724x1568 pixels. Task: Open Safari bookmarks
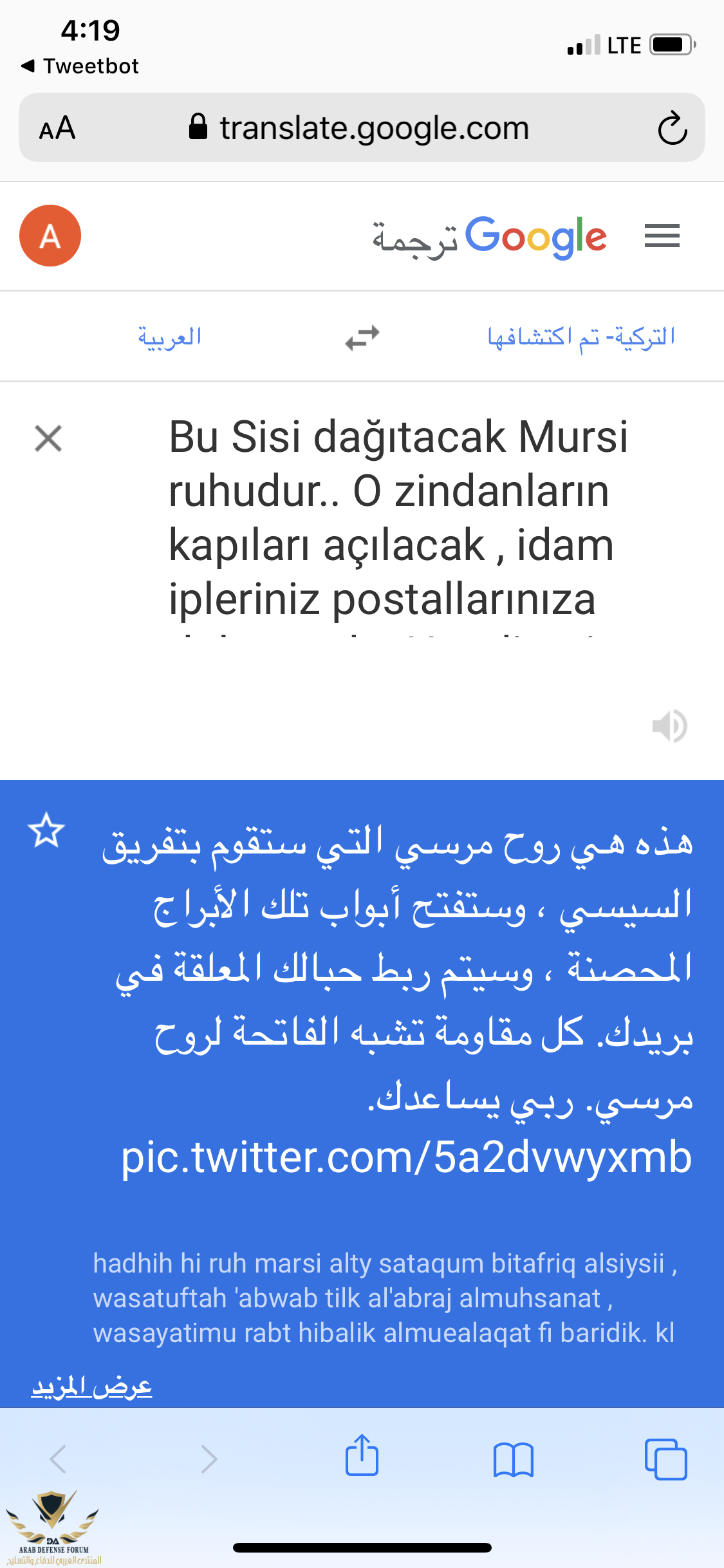click(x=513, y=1459)
